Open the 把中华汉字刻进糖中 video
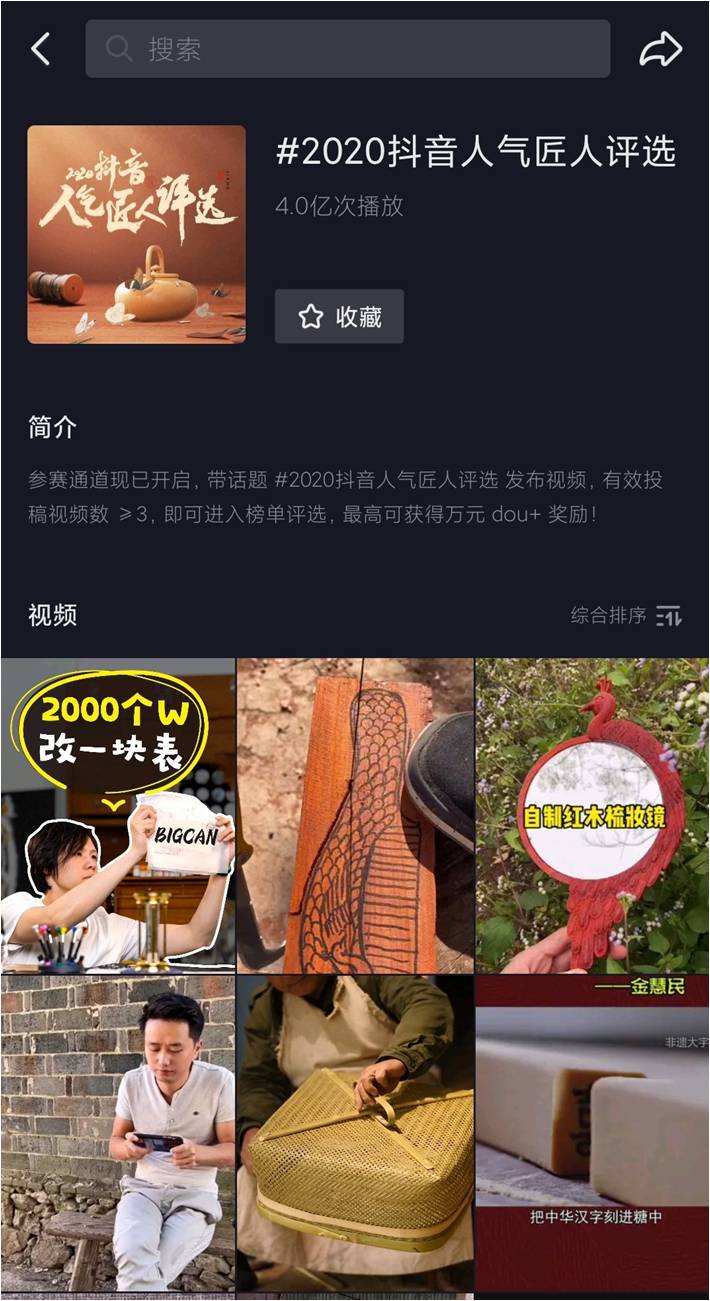This screenshot has height=1301, width=710. 592,1132
